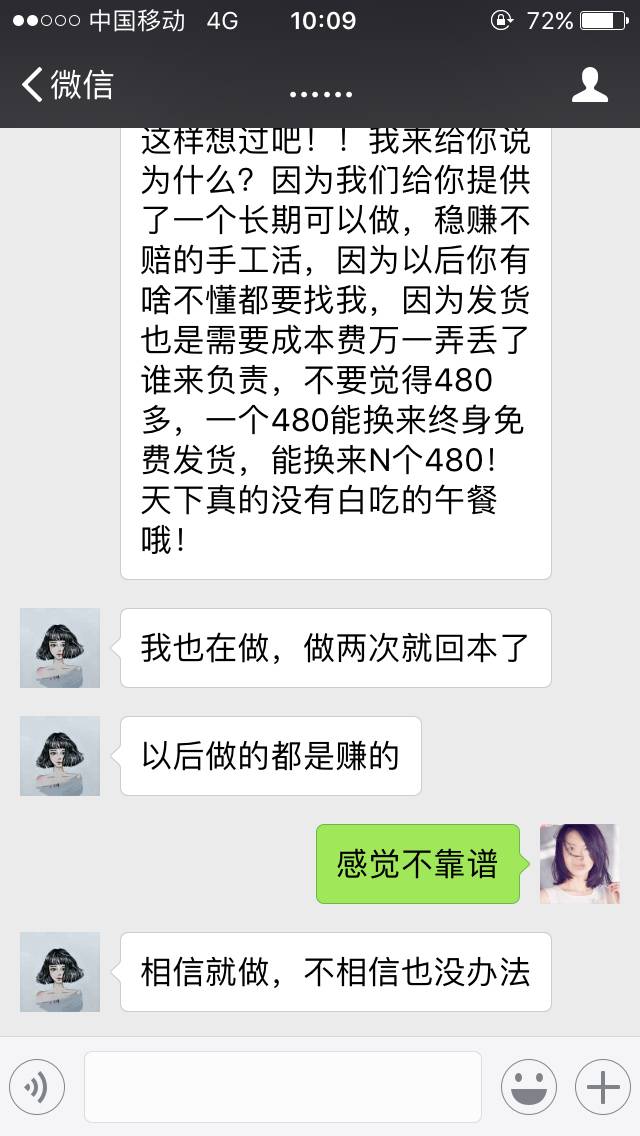Open sender avatar beside 我也在做，做两次就回本了
This screenshot has height=1136, width=640.
[x=60, y=648]
